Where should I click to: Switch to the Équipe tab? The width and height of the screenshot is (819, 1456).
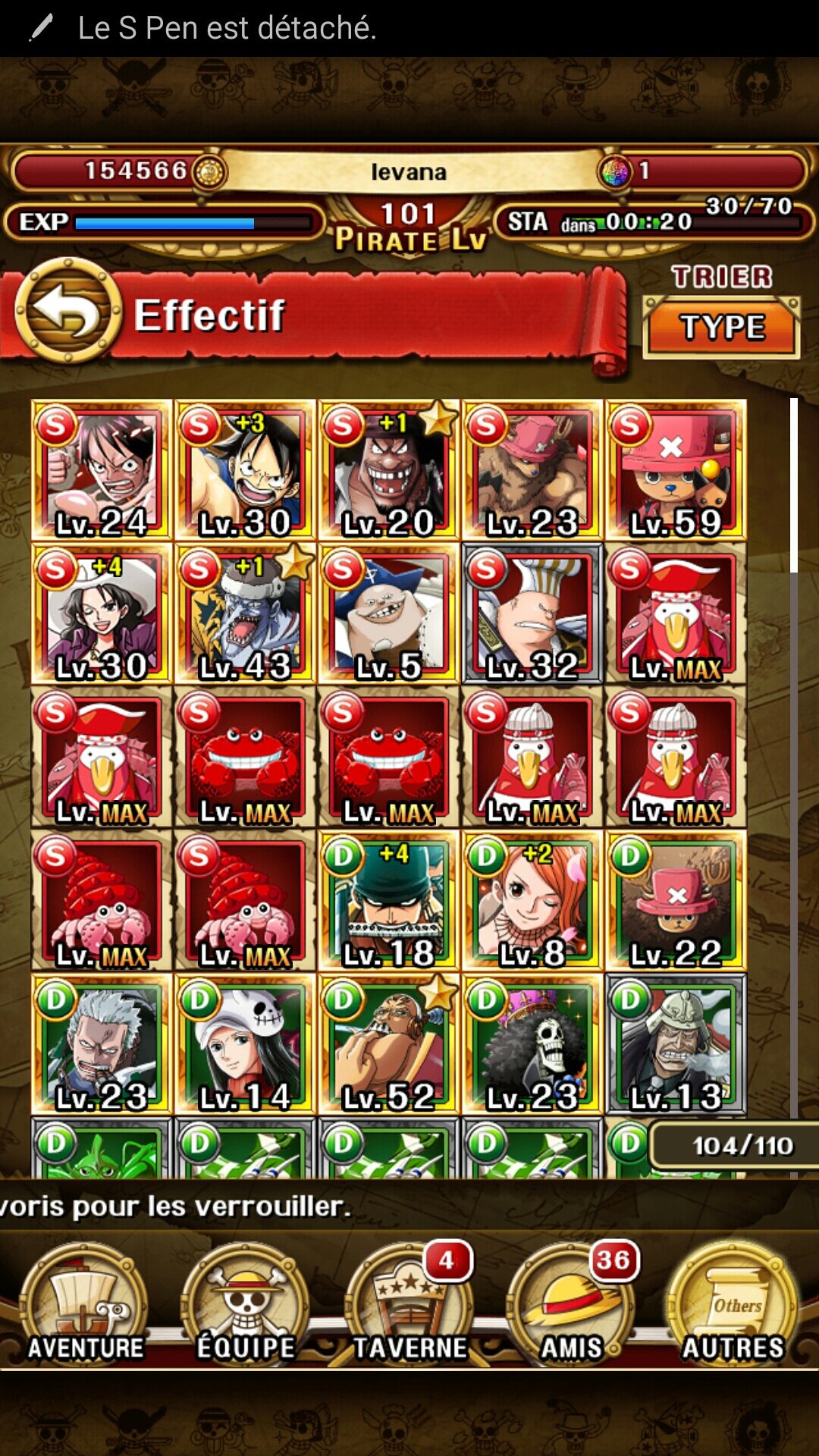tap(246, 1304)
